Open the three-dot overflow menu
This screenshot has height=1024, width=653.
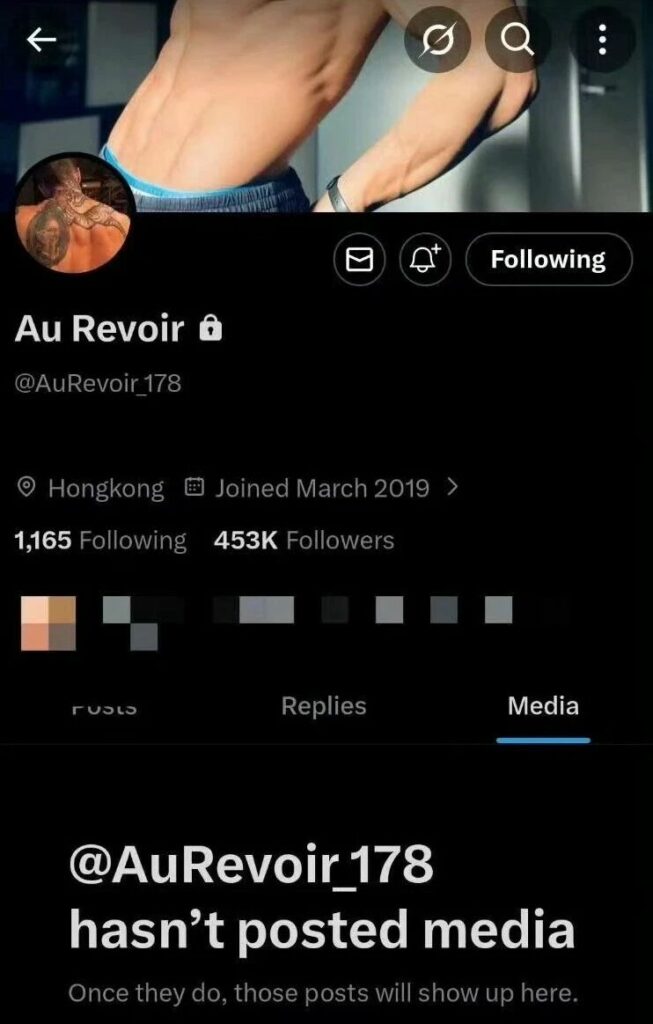(601, 41)
